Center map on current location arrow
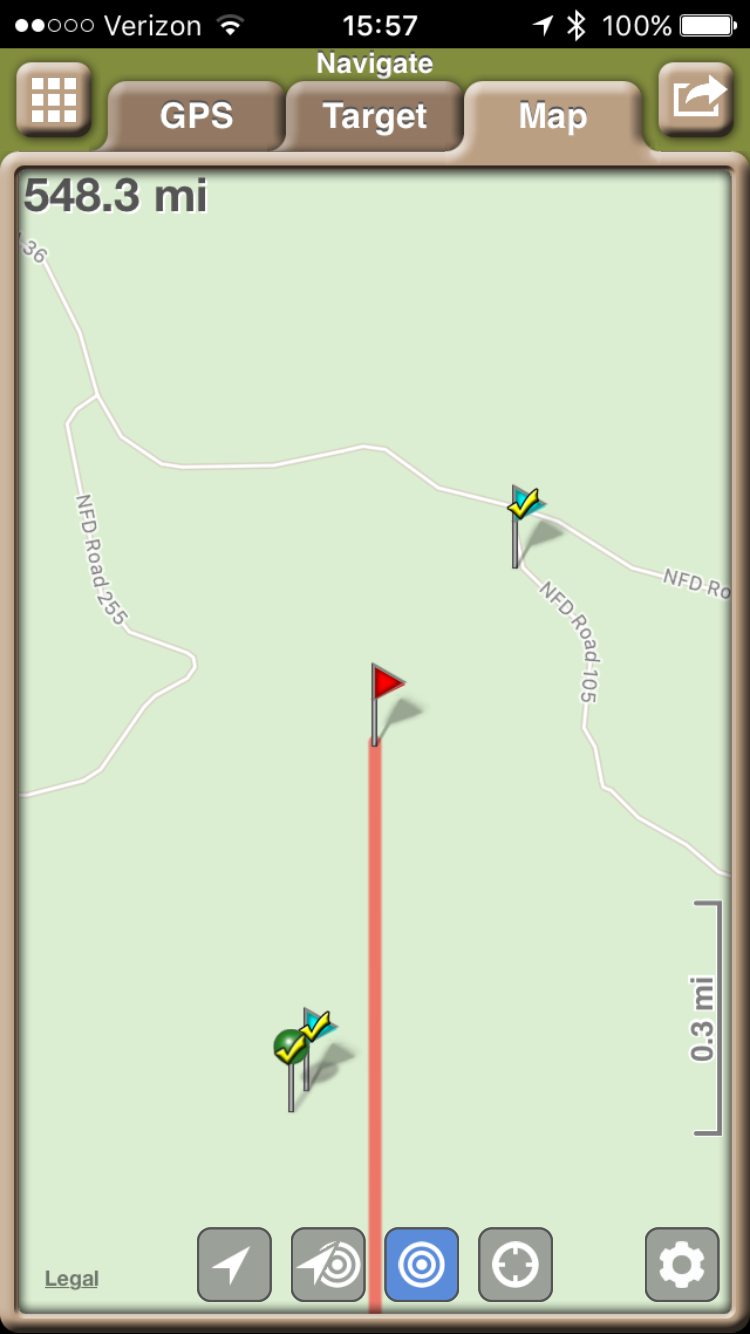The width and height of the screenshot is (750, 1334). click(234, 1265)
